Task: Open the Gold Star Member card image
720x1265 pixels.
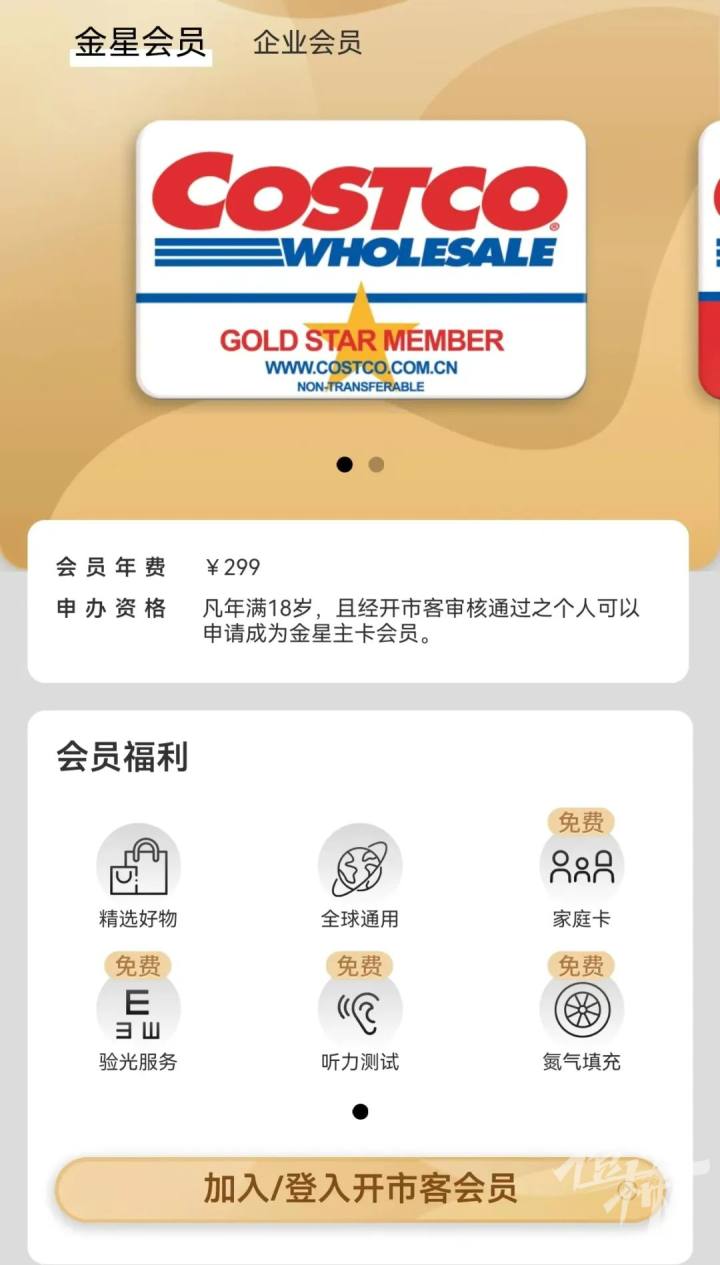Action: click(x=360, y=264)
